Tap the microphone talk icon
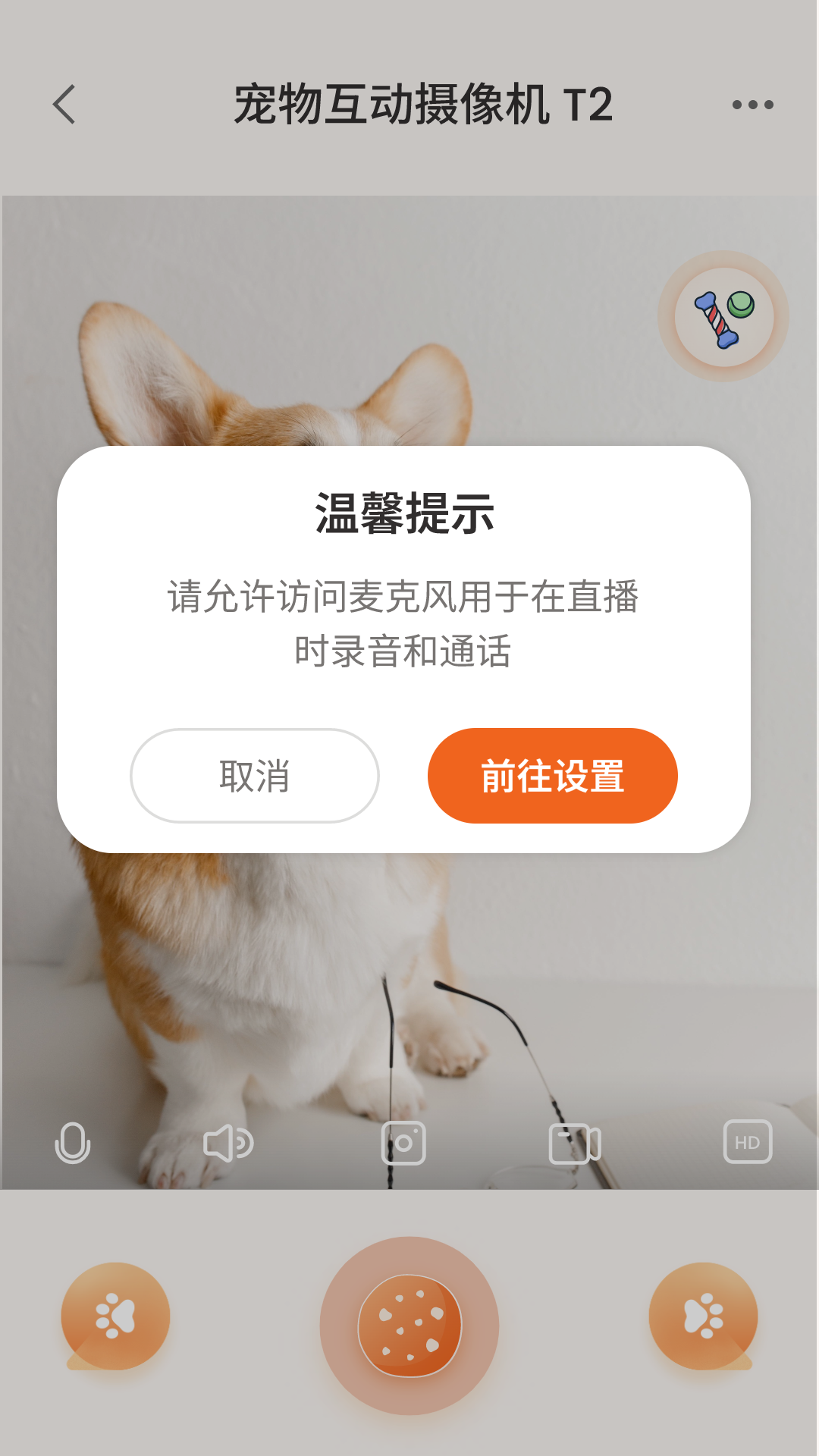Screen dimensions: 819x1456 pos(73,1143)
